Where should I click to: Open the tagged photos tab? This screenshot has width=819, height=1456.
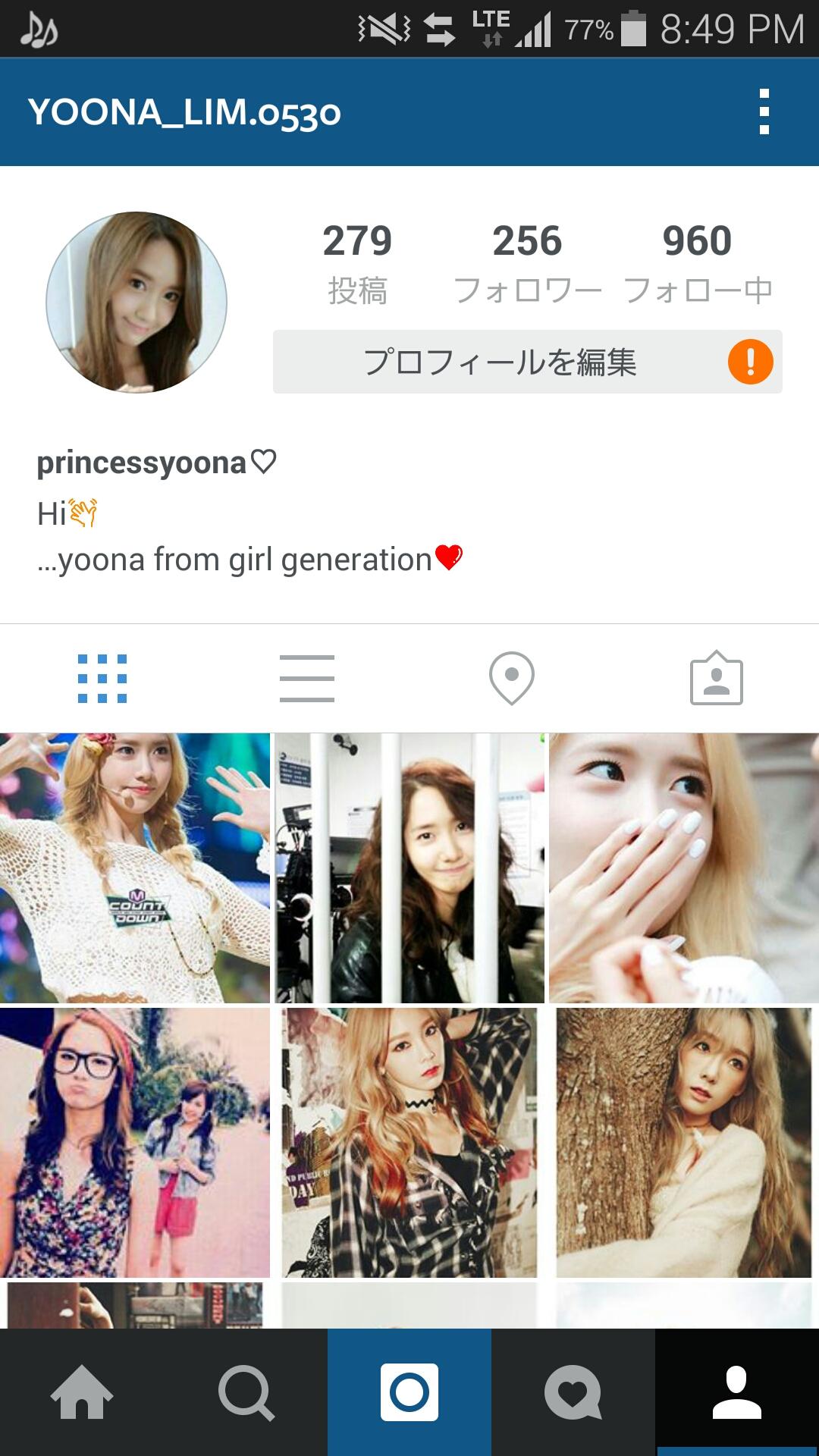717,678
